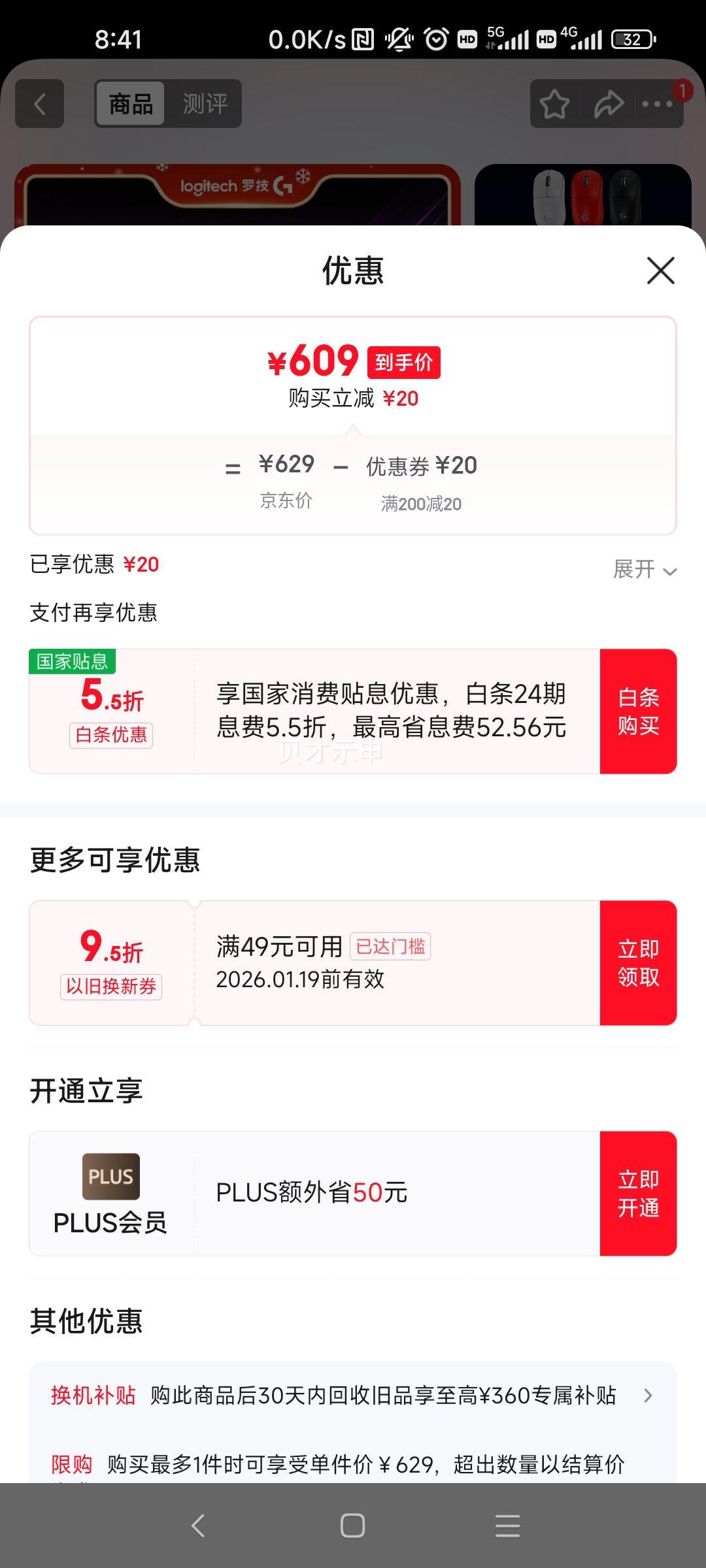Tap the 国家贴息 green badge
706x1568 pixels.
73,662
